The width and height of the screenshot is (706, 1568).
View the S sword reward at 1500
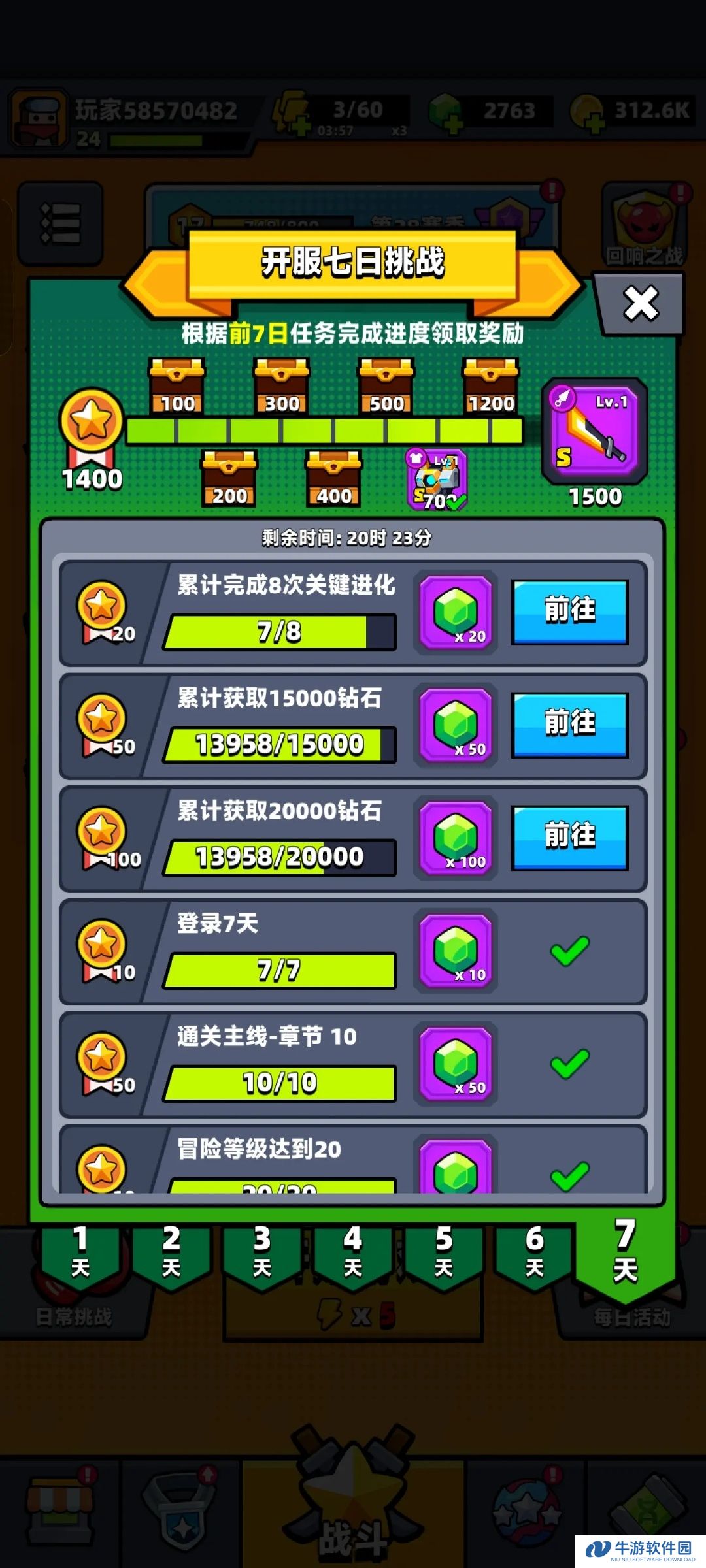pos(594,431)
